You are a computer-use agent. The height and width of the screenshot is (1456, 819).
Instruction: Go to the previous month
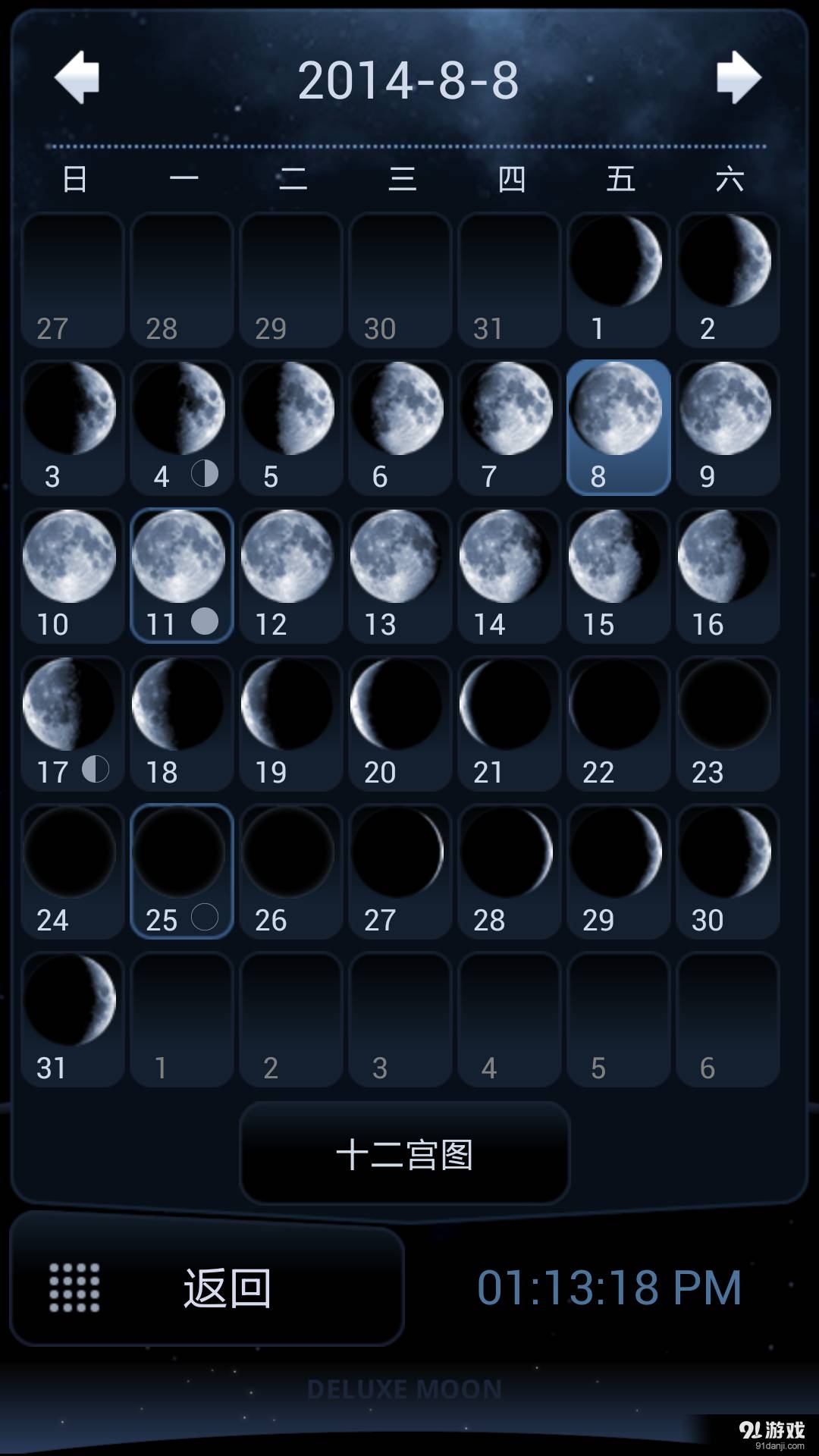pos(77,77)
